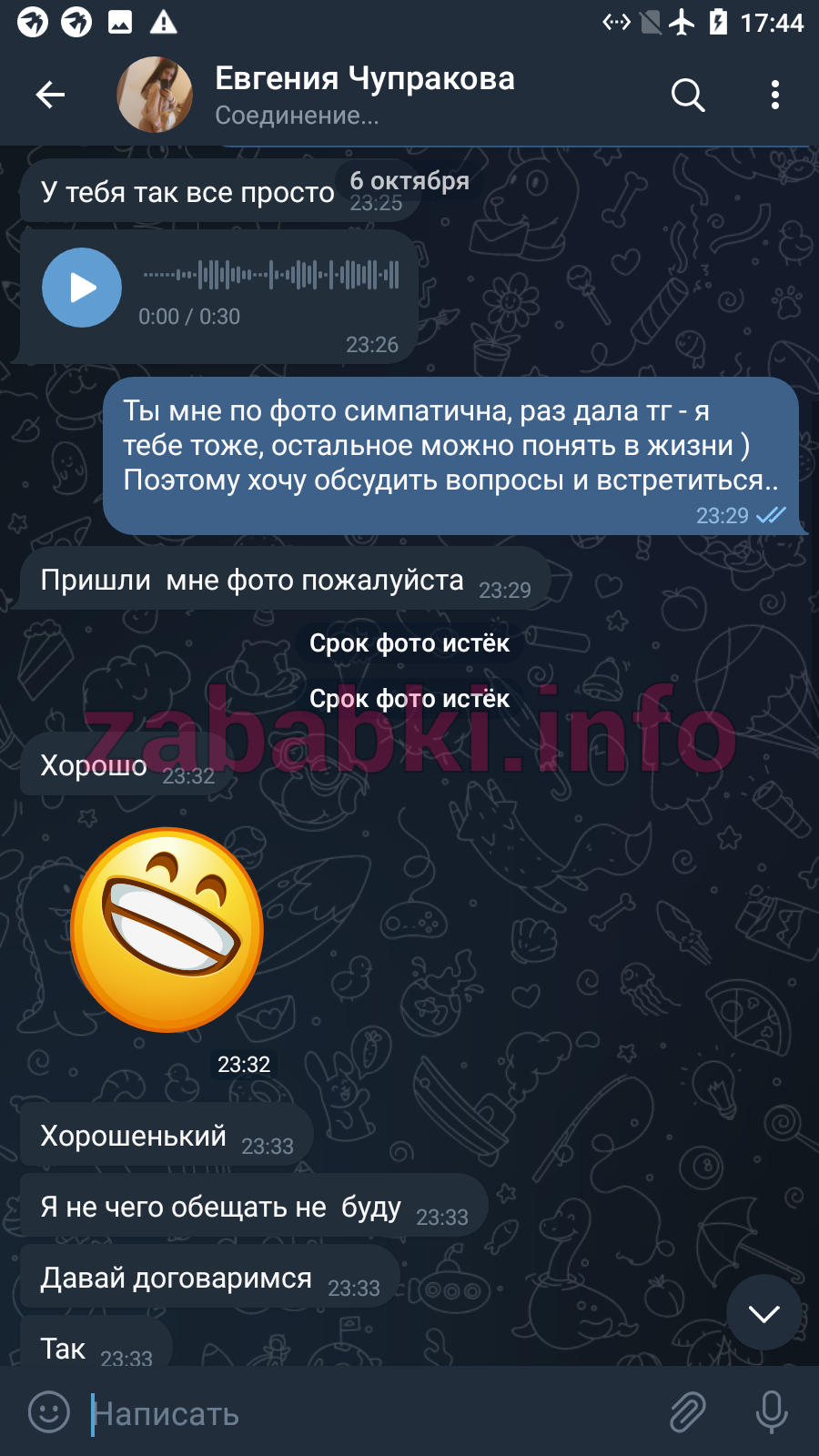Play the 0:30 voice message
Viewport: 819px width, 1456px height.
(82, 288)
